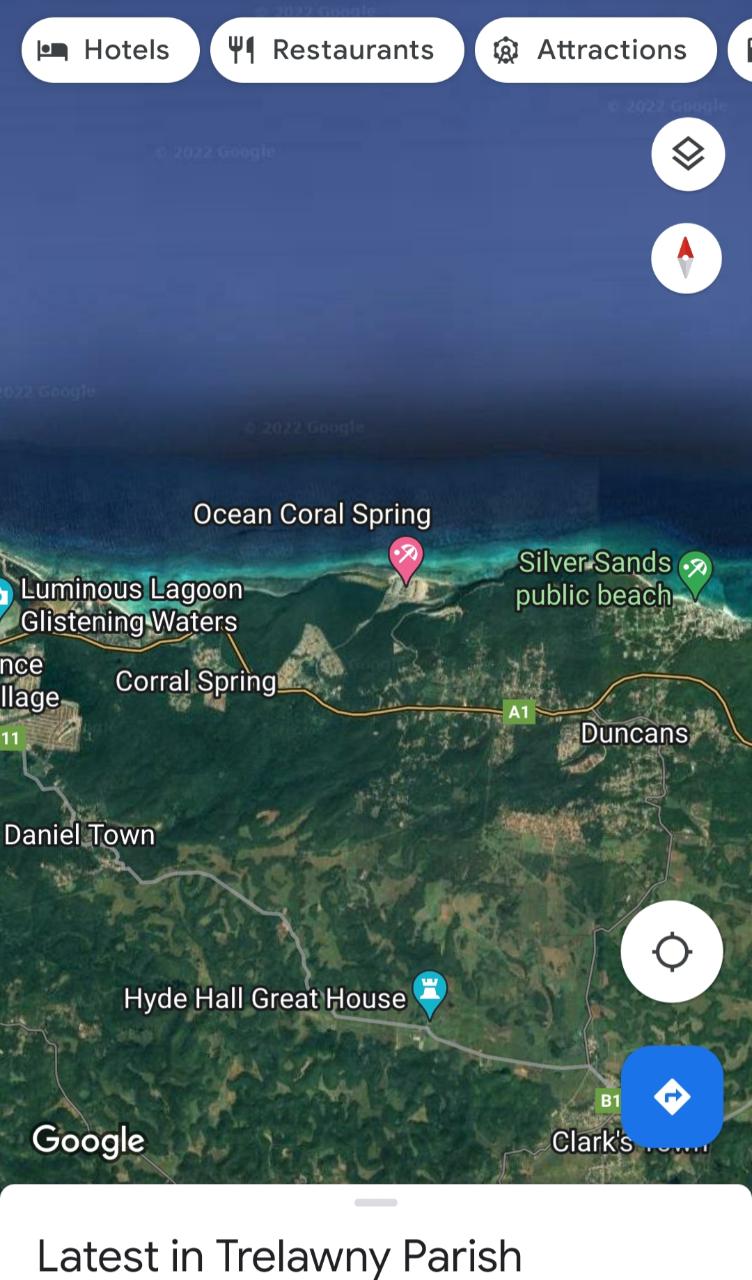
Task: Expand the Latest in Trelawny Parish sheet
Action: coord(376,1203)
